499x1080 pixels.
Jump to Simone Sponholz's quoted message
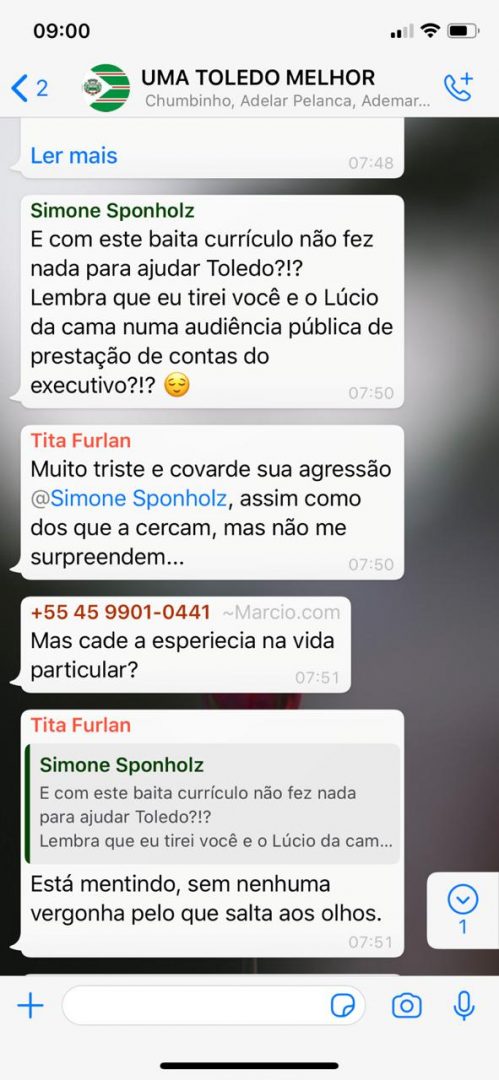[x=212, y=804]
